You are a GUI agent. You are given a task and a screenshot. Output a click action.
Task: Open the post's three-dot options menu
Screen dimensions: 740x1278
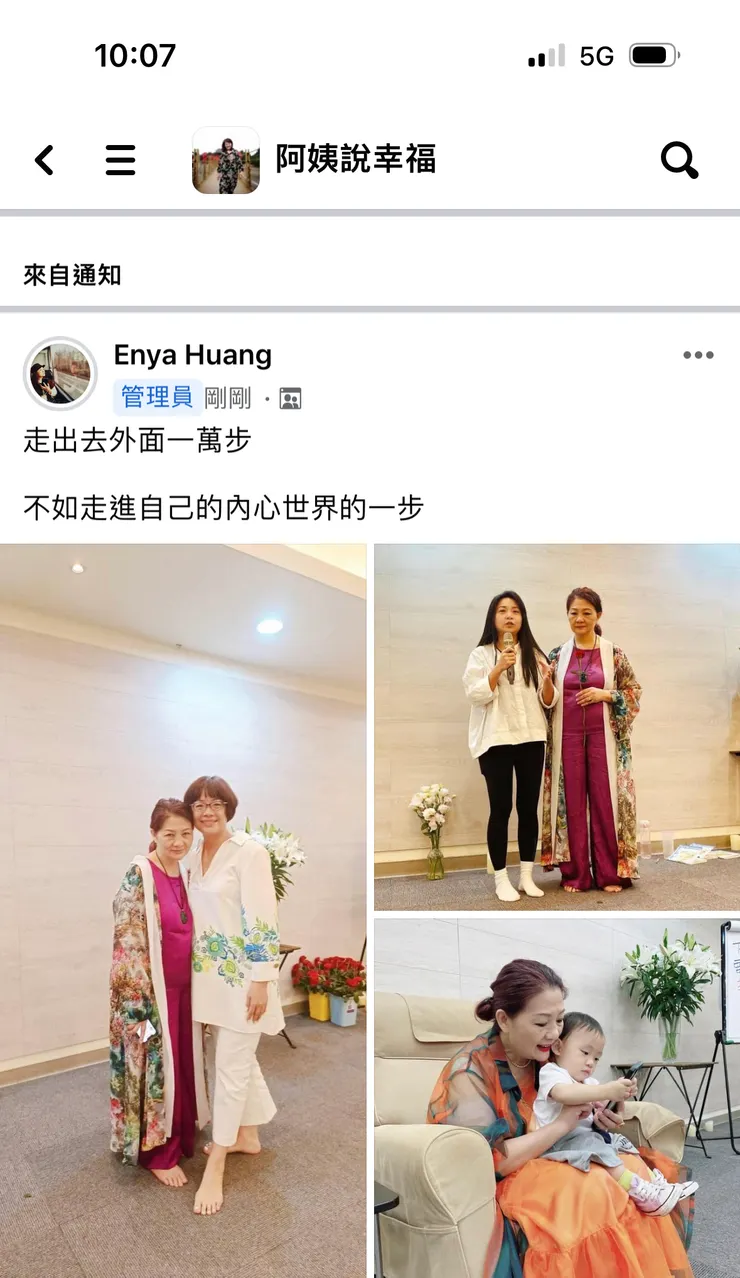pos(698,355)
